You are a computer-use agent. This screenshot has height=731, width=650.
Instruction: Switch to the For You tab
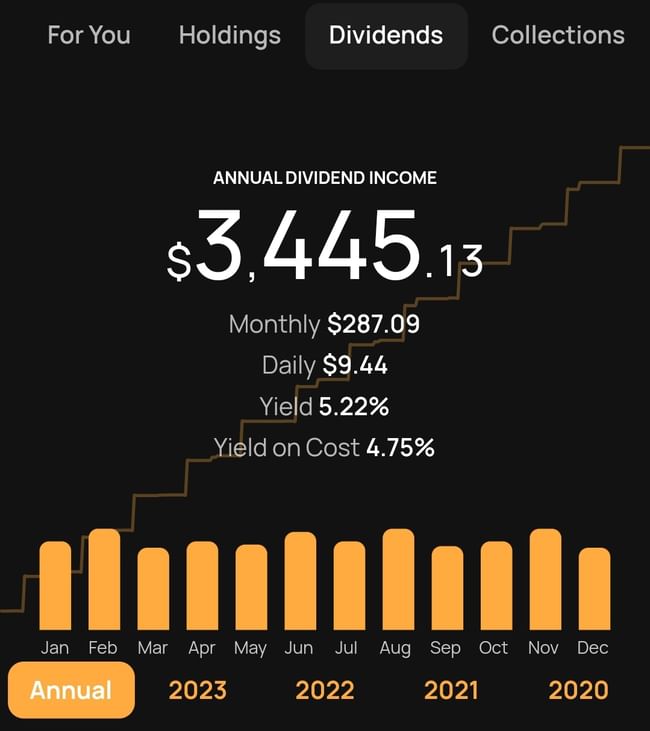(x=88, y=35)
